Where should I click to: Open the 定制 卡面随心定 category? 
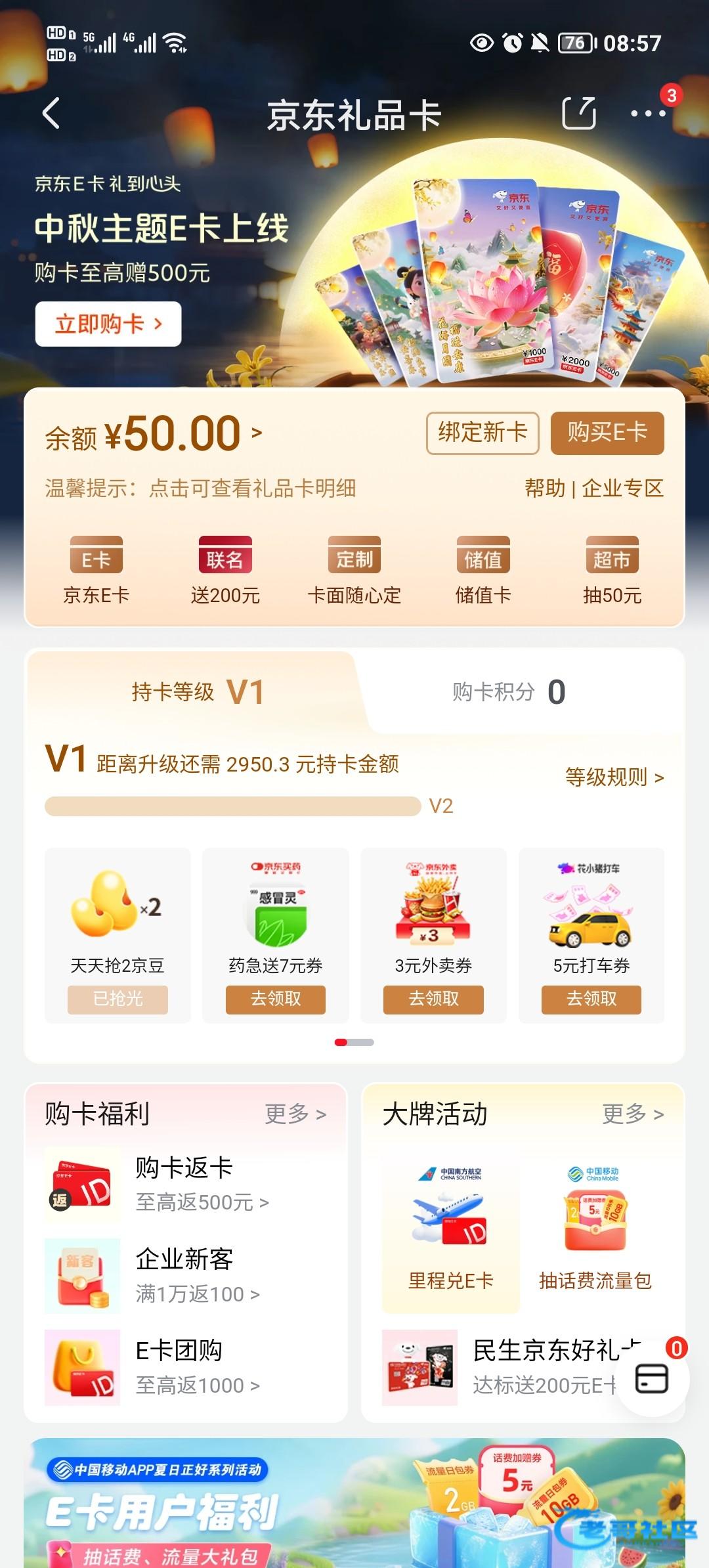pyautogui.click(x=354, y=570)
